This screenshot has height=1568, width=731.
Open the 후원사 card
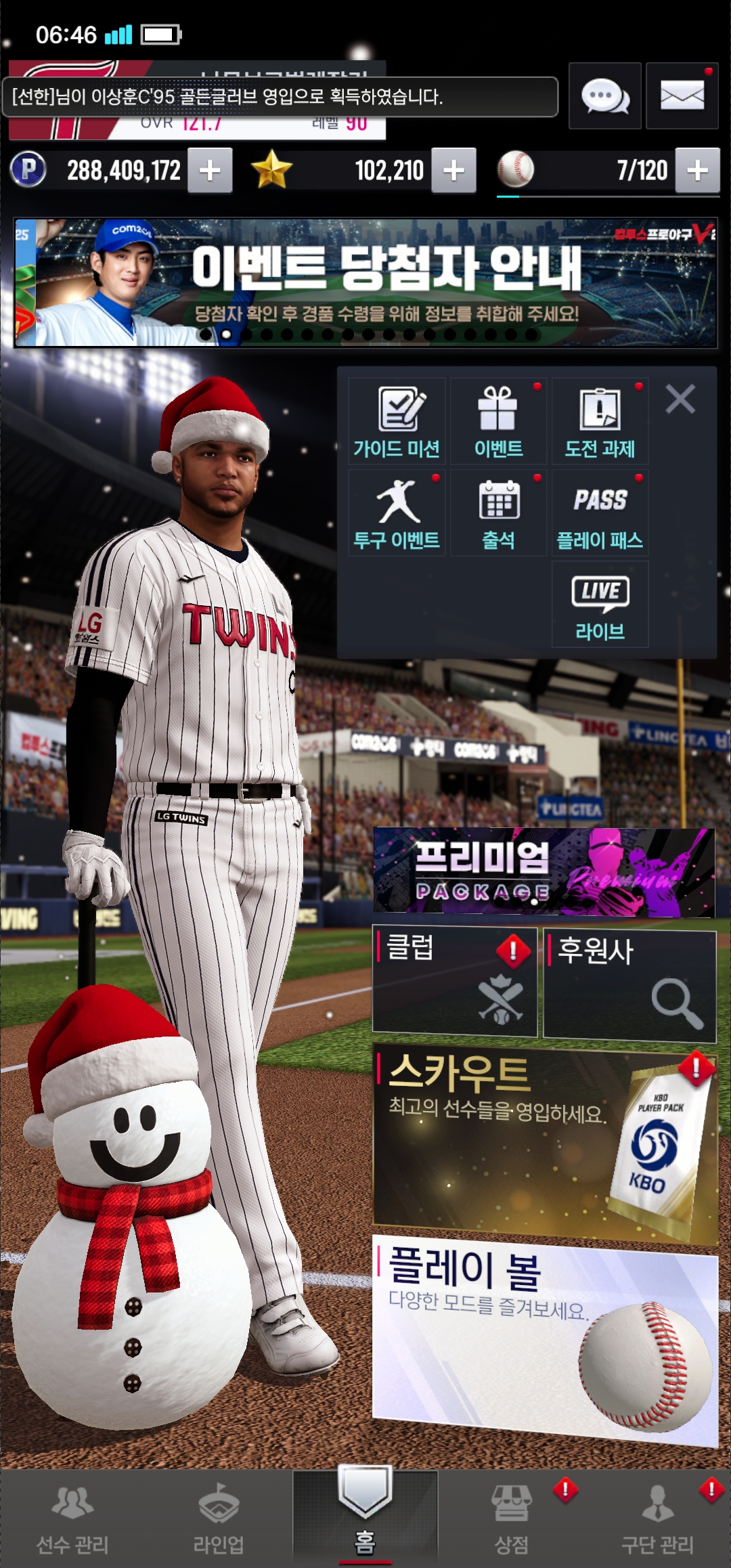tap(629, 986)
